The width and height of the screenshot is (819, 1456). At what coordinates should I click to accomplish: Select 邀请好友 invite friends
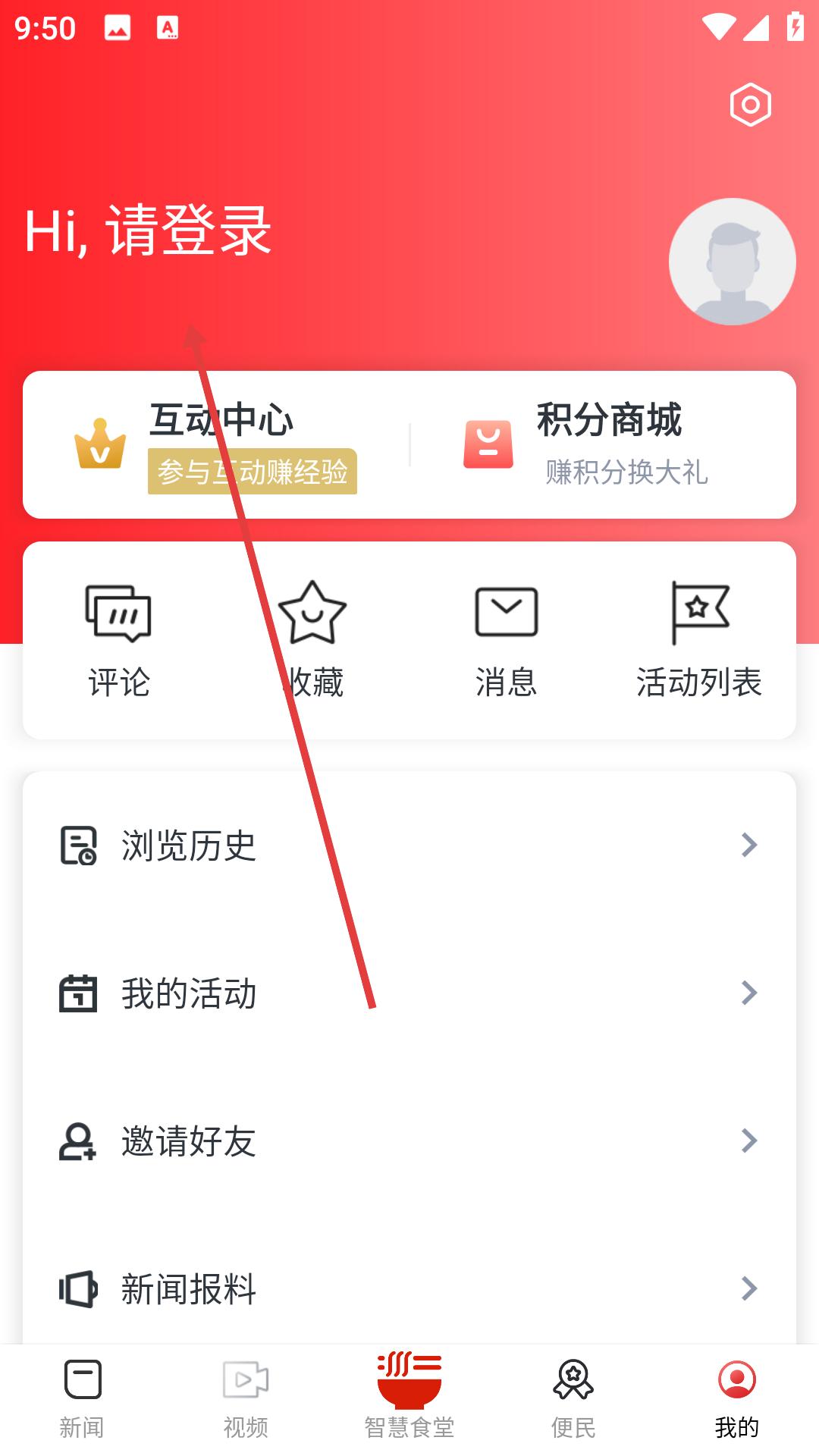tap(409, 1141)
